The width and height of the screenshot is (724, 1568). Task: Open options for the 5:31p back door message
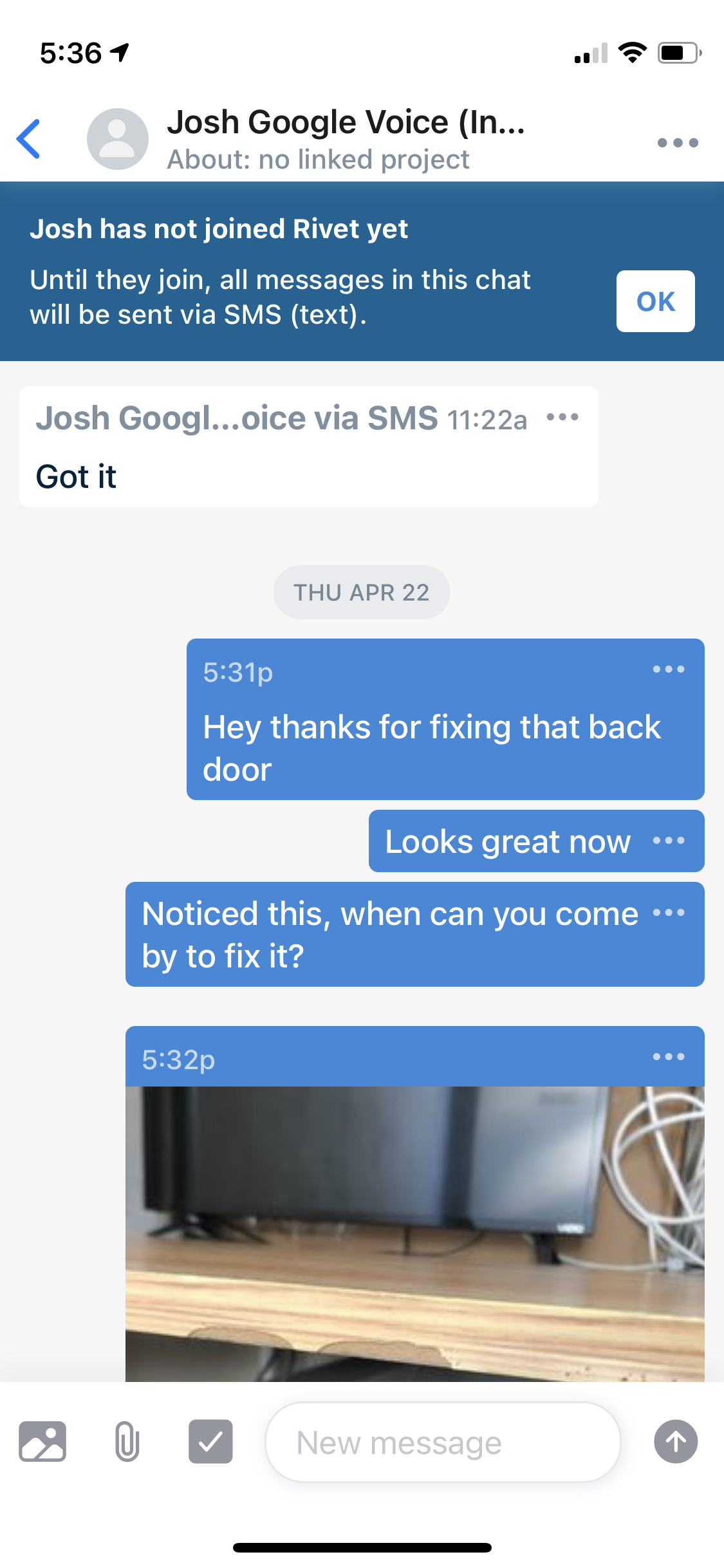point(669,669)
